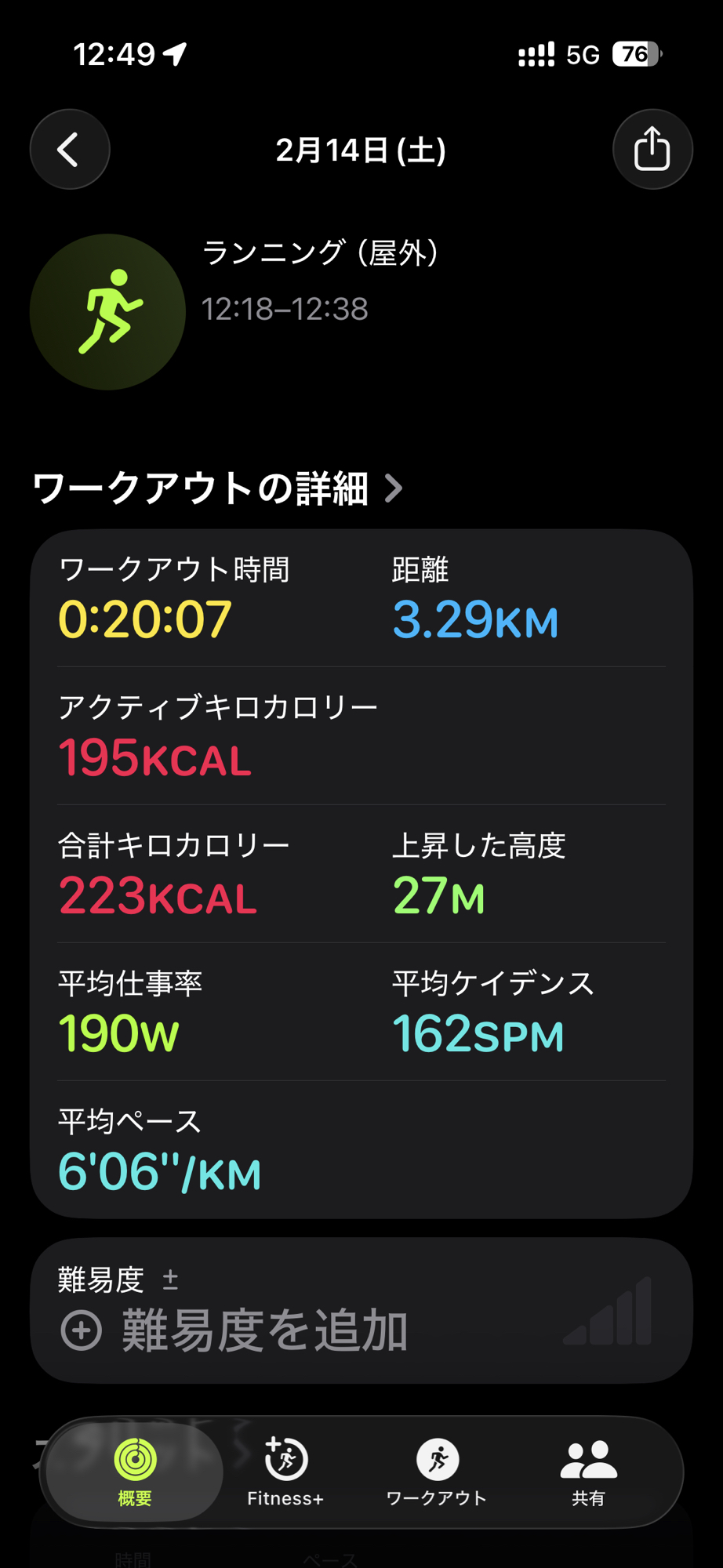The width and height of the screenshot is (723, 1568).
Task: Open ワークアウトの詳細 section
Action: click(x=217, y=488)
